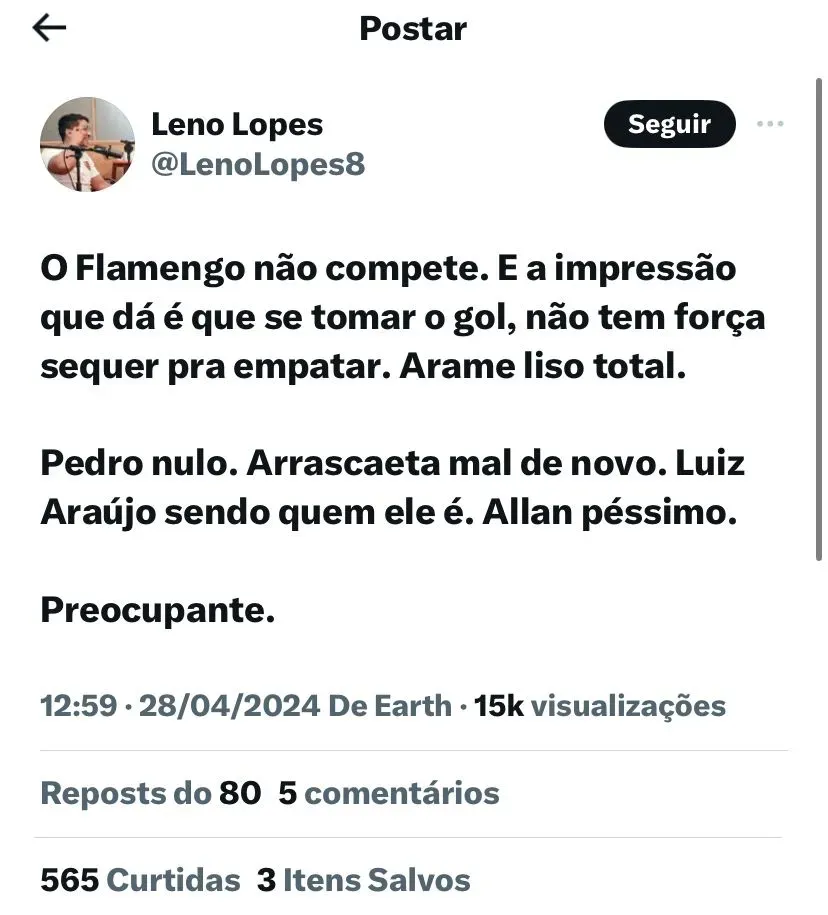Open the post's three-dot overflow menu

tap(769, 125)
